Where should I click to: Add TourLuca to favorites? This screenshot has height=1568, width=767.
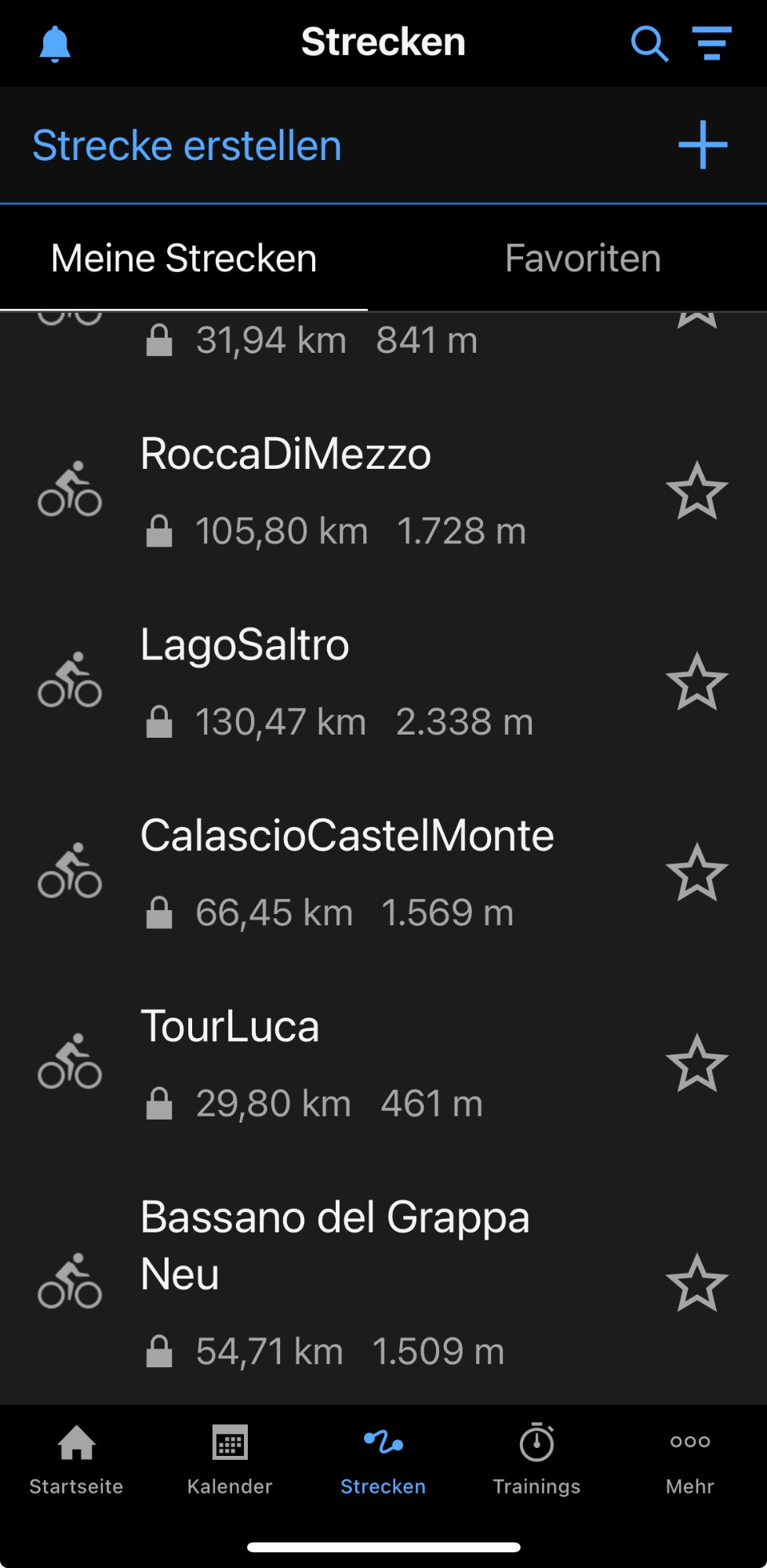pos(697,1064)
